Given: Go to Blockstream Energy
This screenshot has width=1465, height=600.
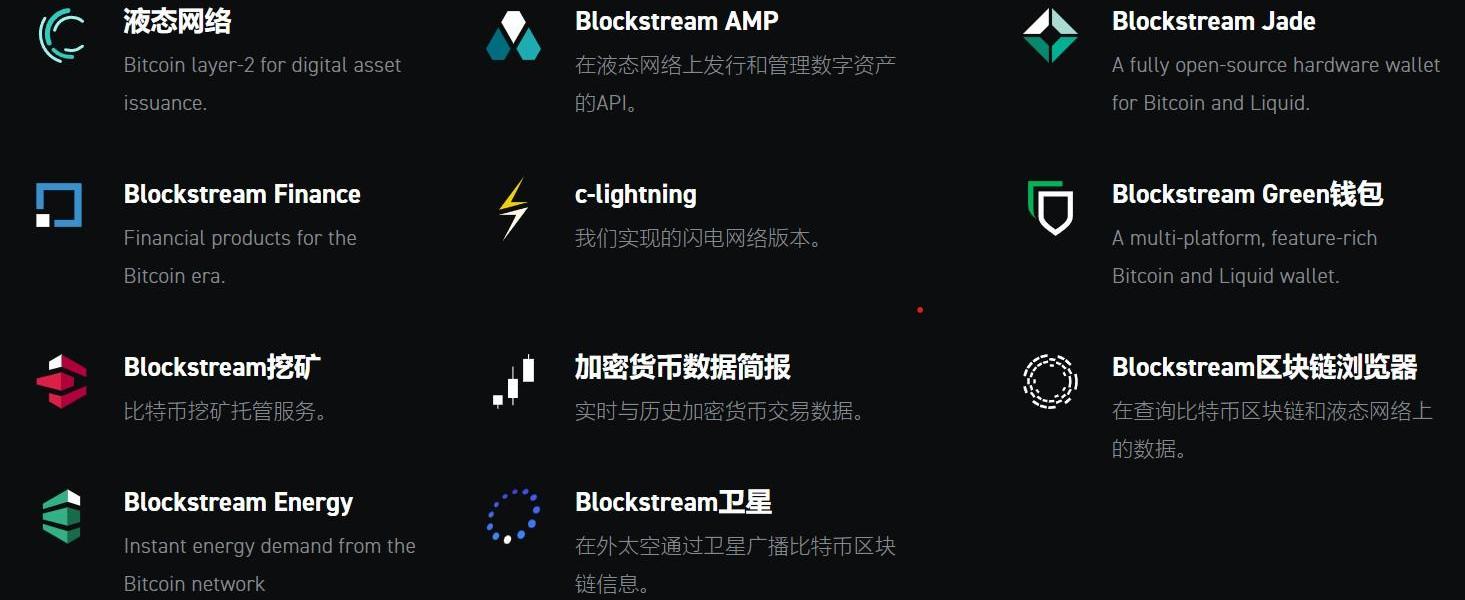Looking at the screenshot, I should click(238, 503).
